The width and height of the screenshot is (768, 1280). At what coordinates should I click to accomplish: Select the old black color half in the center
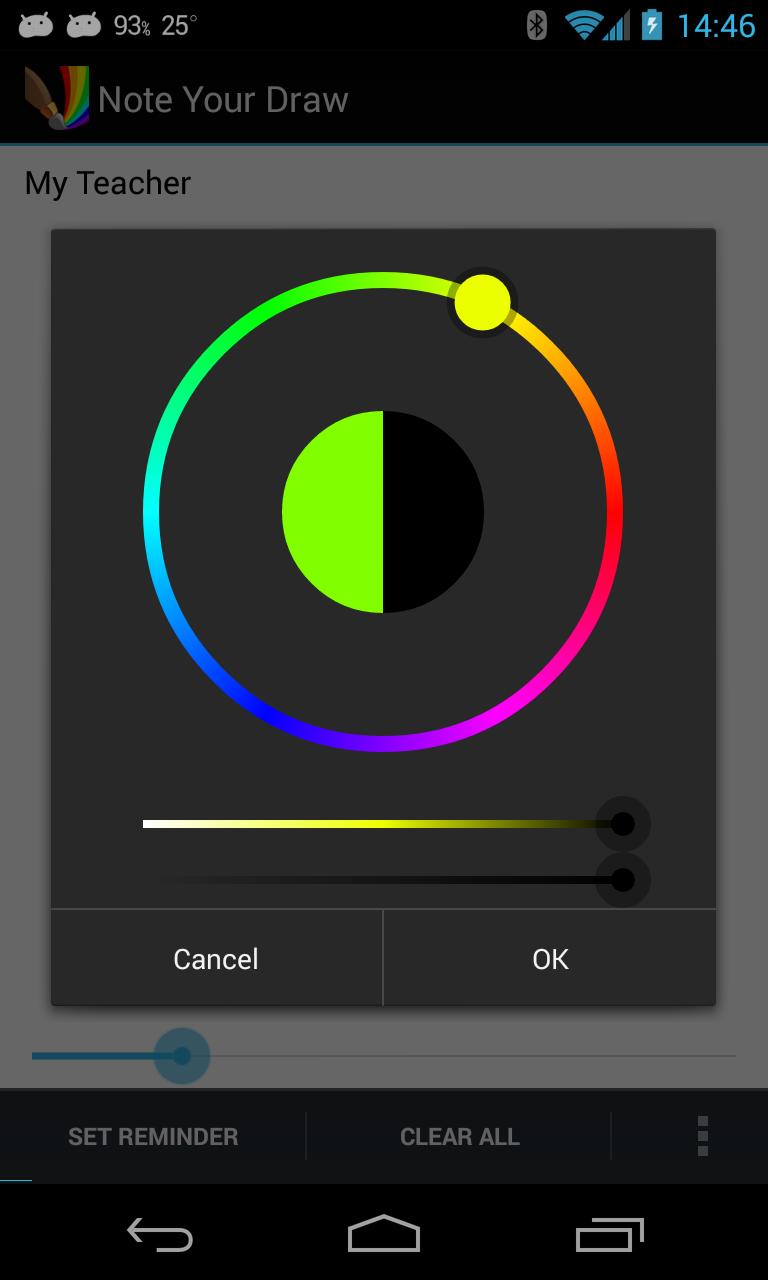[434, 512]
